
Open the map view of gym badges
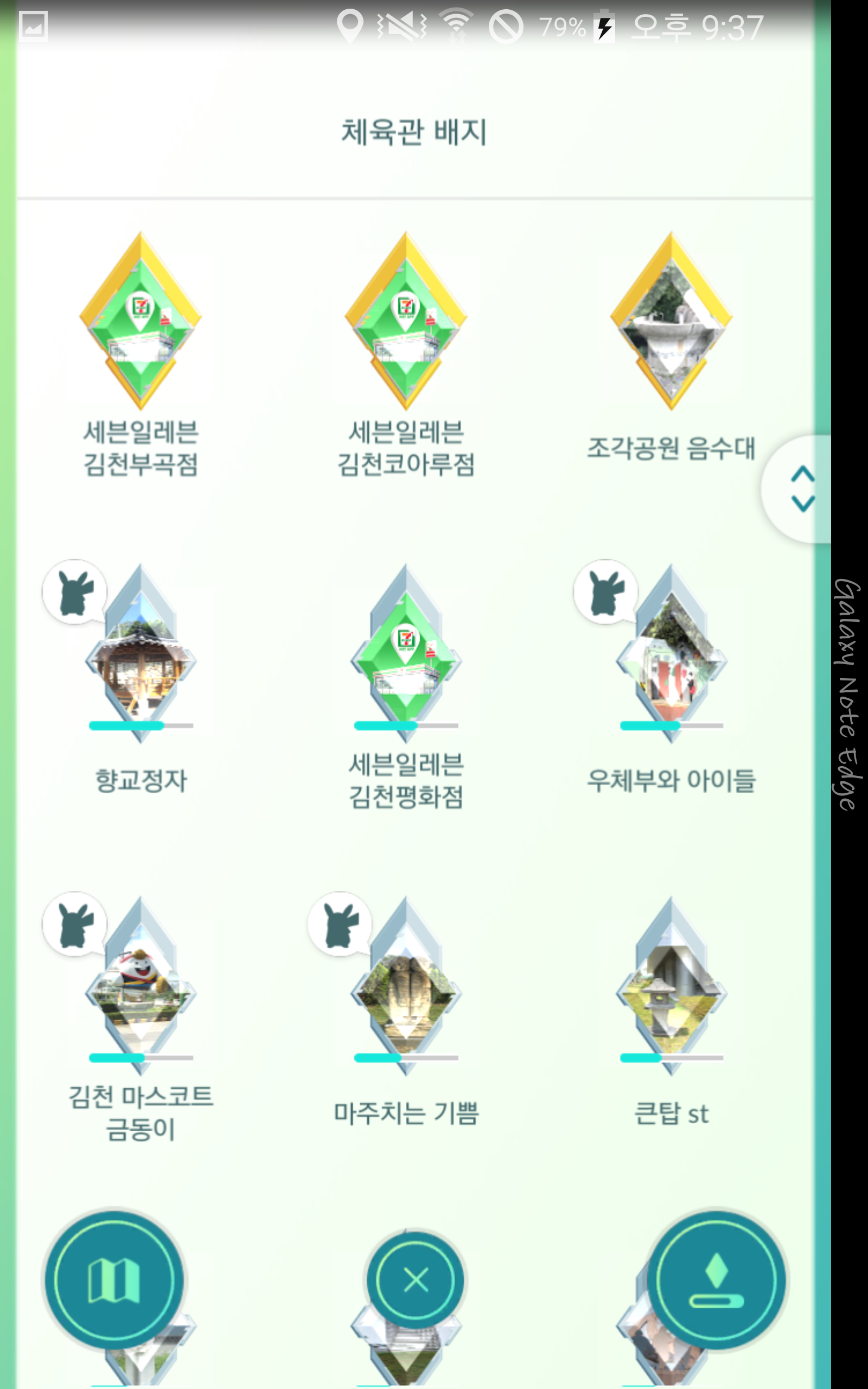coord(114,1280)
